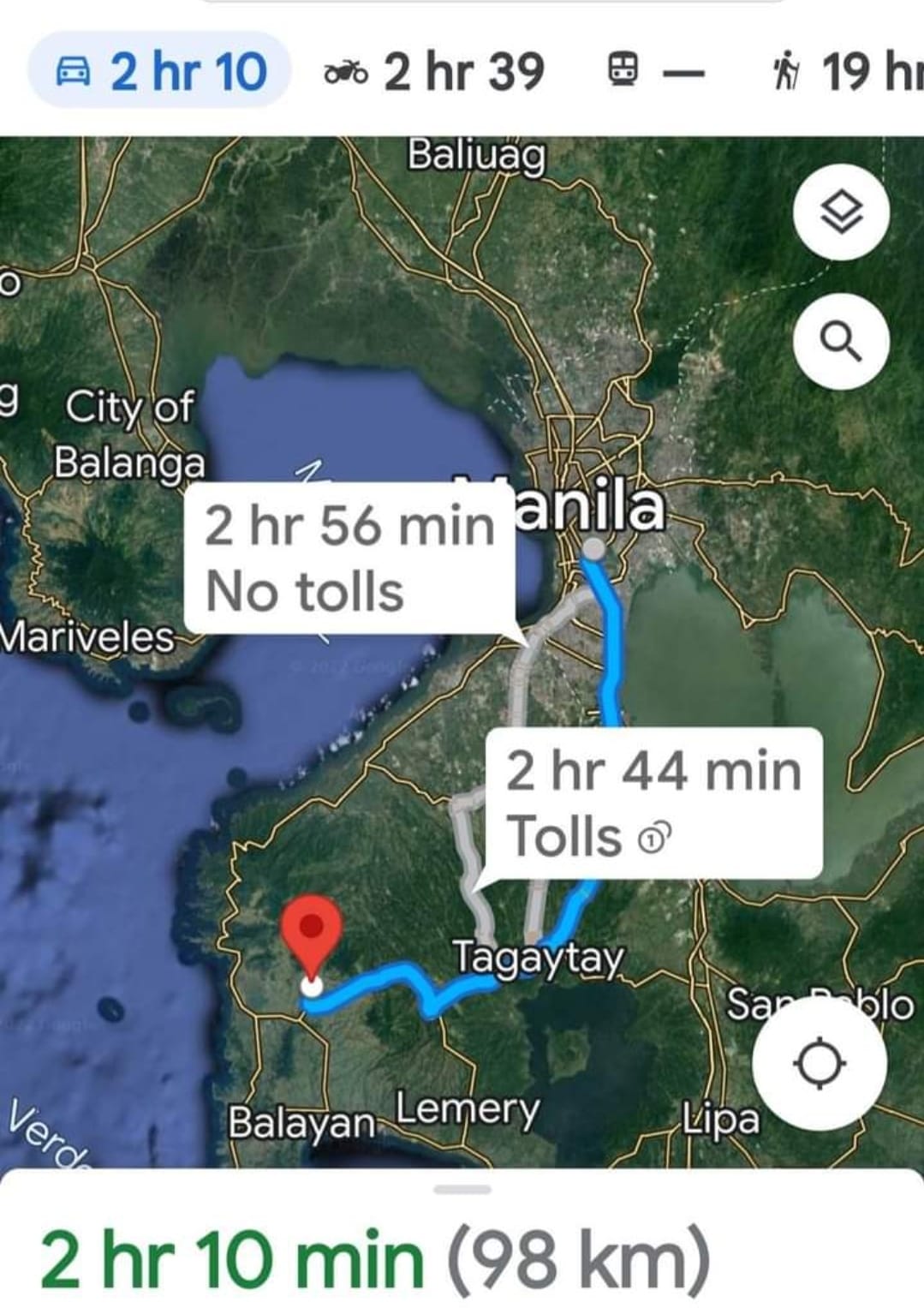Search along the route
Screen dimensions: 924x1308
pyautogui.click(x=841, y=342)
